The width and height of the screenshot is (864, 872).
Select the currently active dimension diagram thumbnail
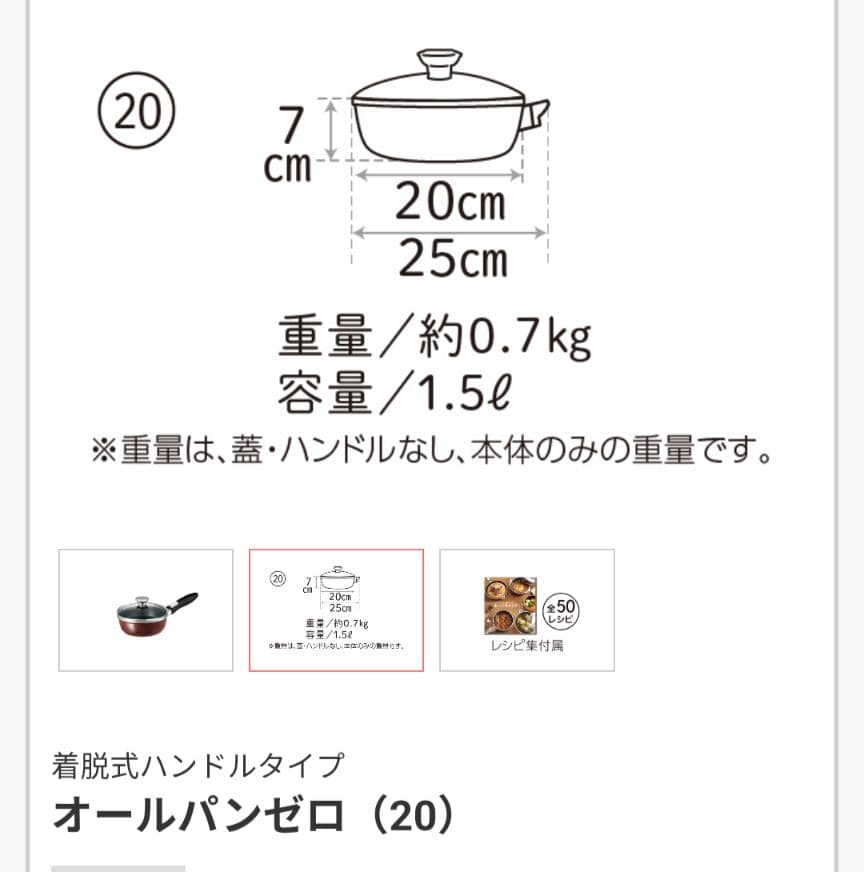coord(337,611)
